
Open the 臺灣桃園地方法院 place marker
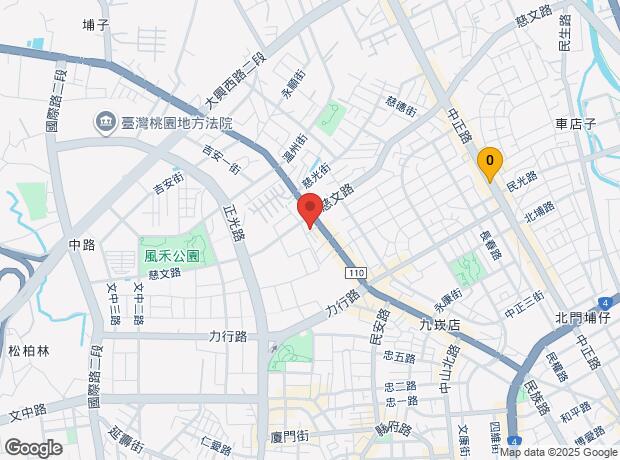point(105,123)
